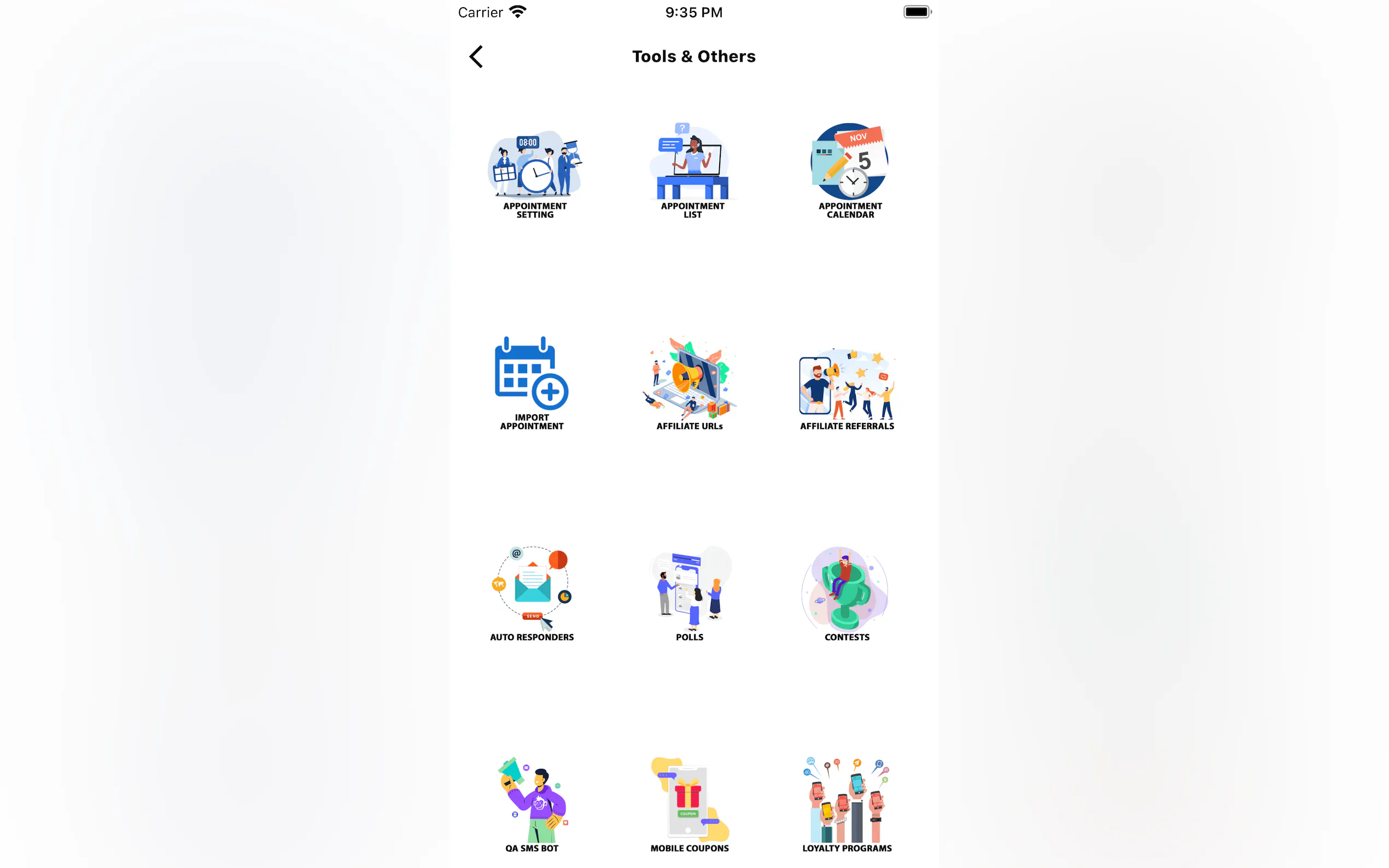Choose Loyalty Programs
This screenshot has width=1389, height=868.
click(x=847, y=804)
